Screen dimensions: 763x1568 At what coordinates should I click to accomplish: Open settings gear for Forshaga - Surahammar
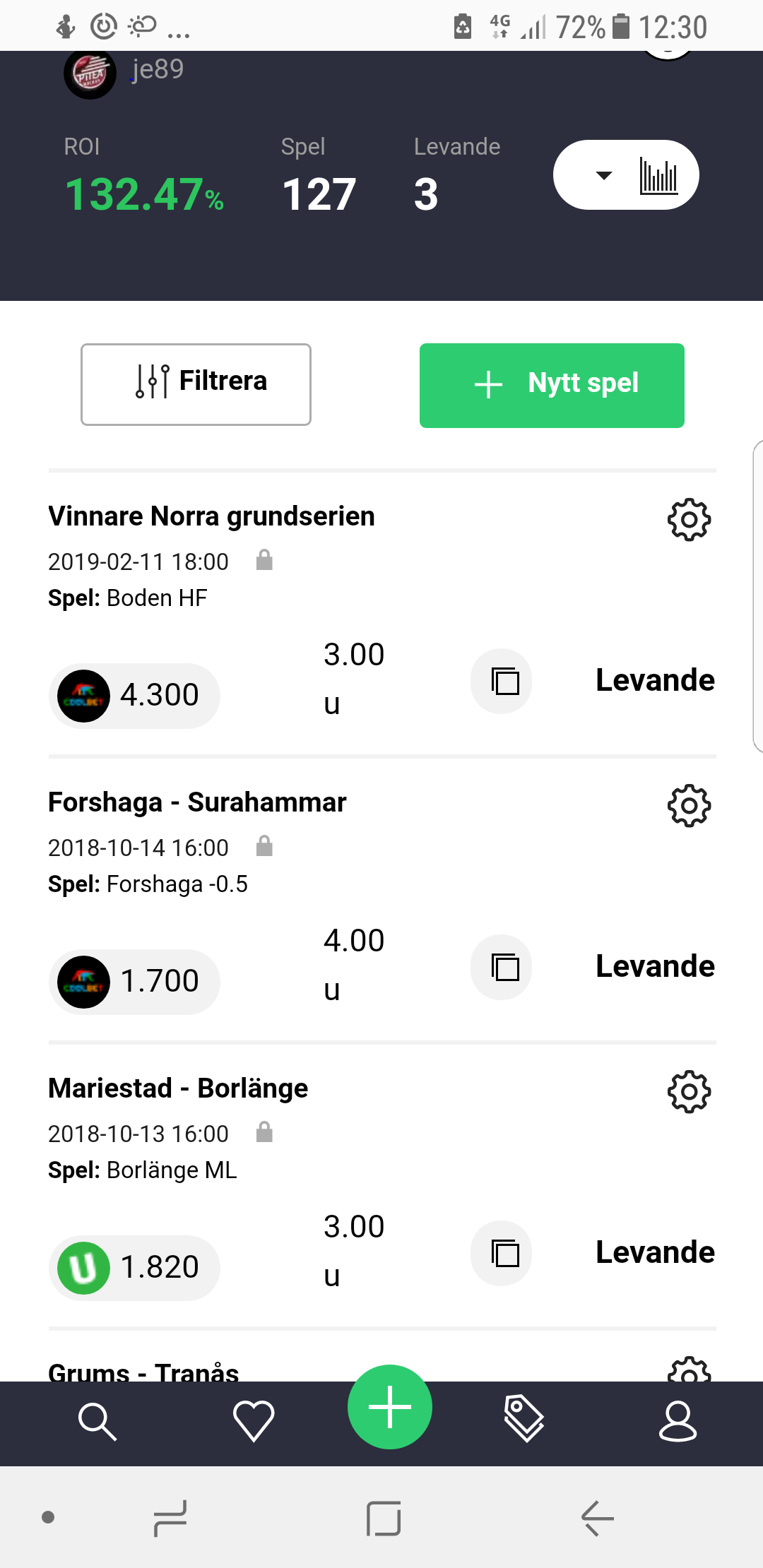(x=689, y=805)
